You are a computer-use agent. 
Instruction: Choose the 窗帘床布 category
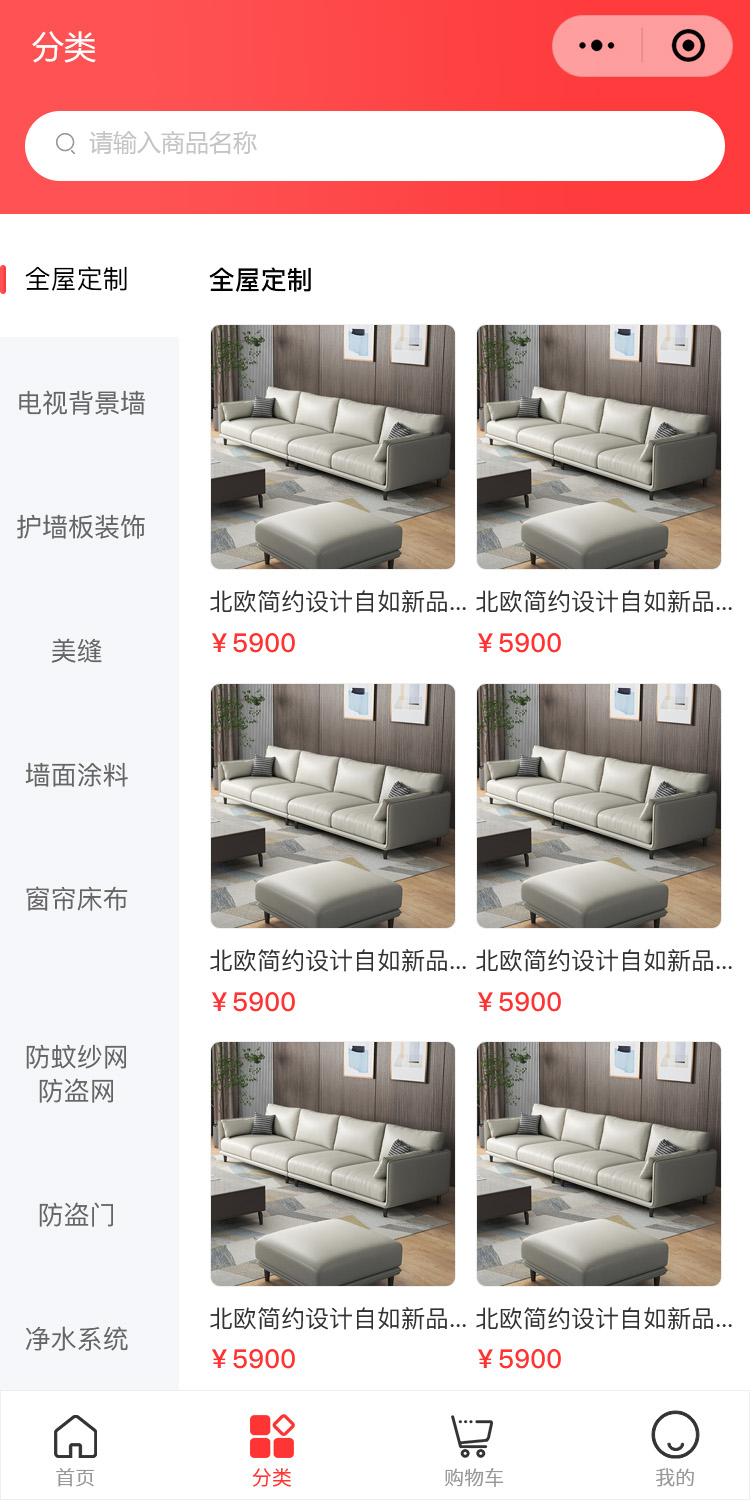(x=77, y=900)
